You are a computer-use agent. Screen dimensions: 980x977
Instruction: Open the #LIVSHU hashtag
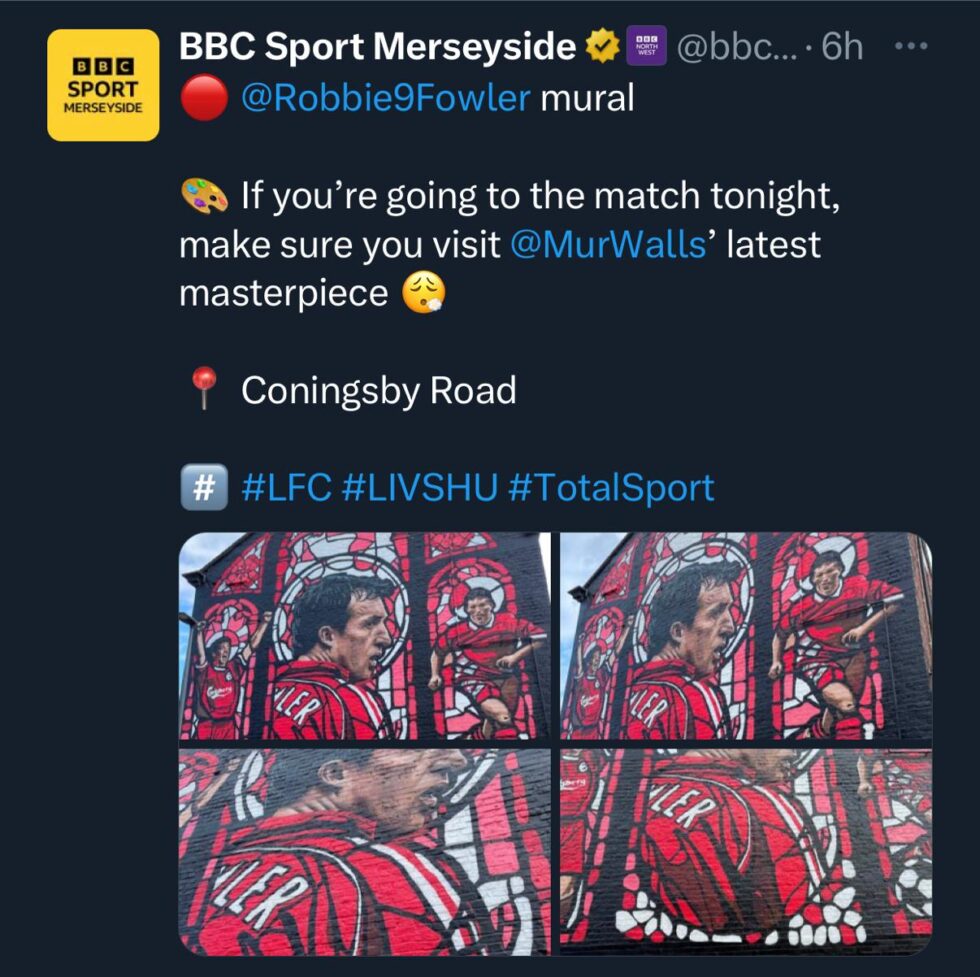(x=419, y=488)
